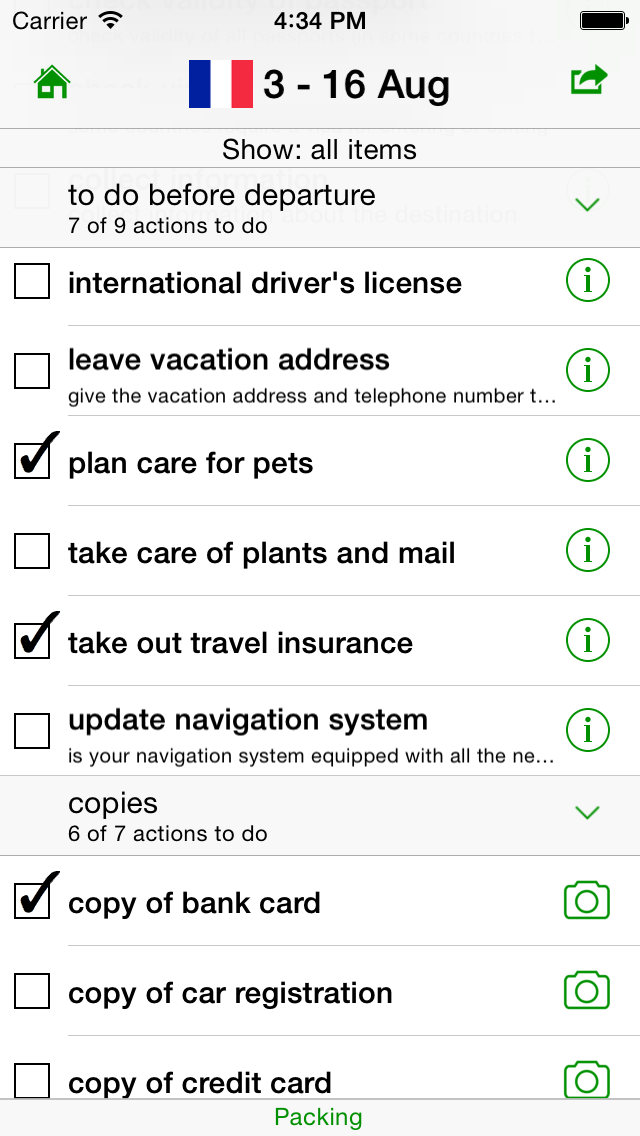Show info about leaving vacation address
This screenshot has height=1136, width=640.
click(x=587, y=371)
